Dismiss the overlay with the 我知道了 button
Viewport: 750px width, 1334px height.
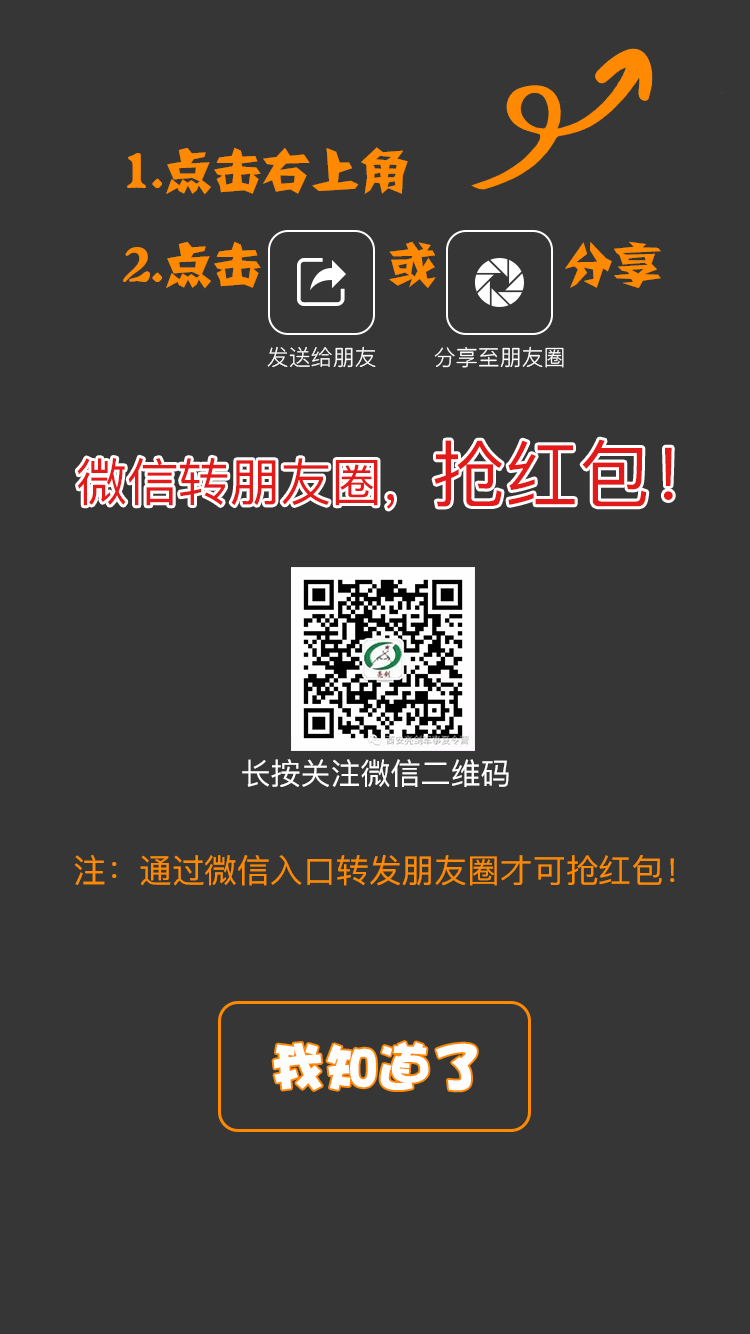pyautogui.click(x=374, y=1066)
